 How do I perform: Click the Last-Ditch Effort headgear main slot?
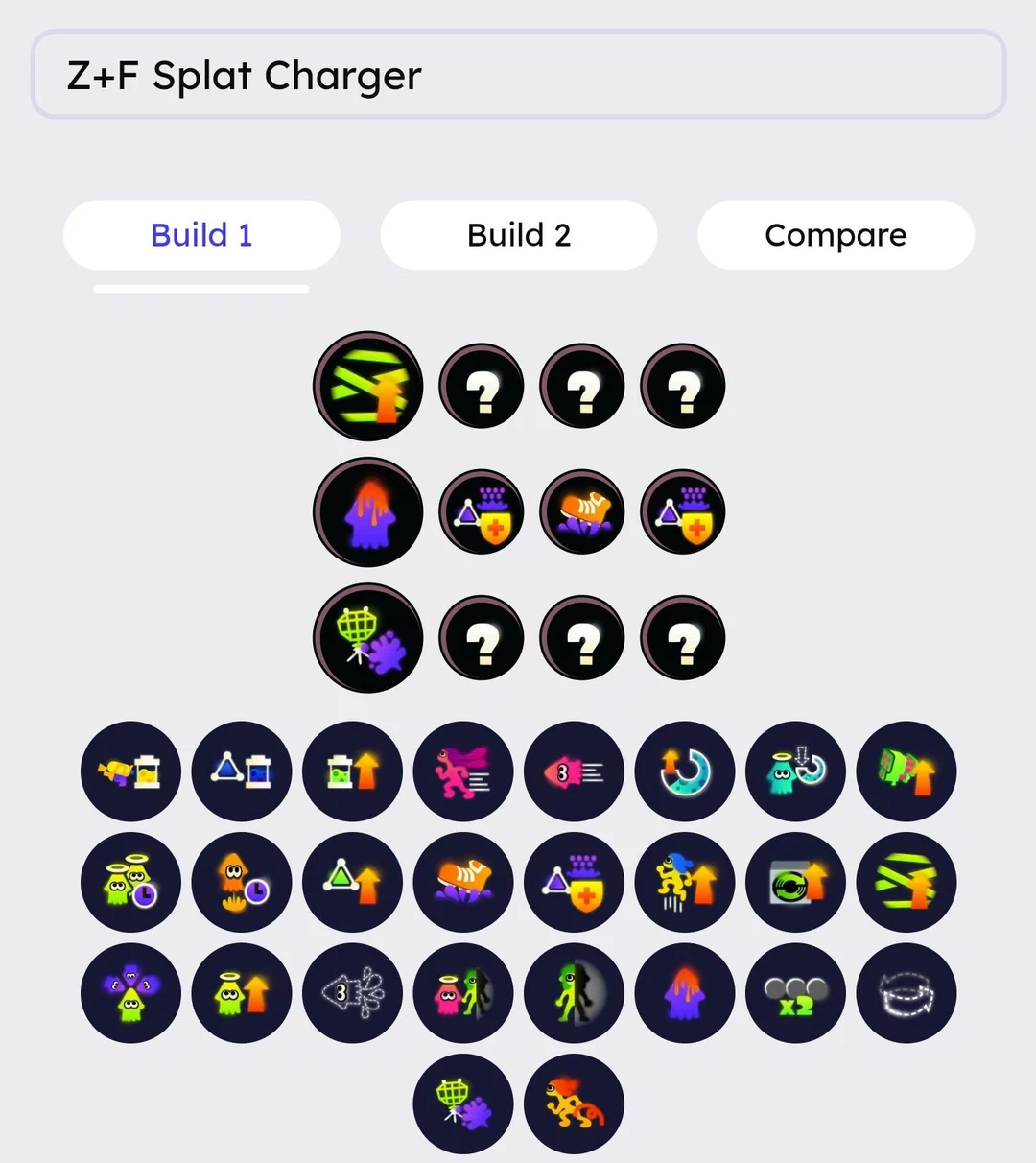click(x=367, y=387)
